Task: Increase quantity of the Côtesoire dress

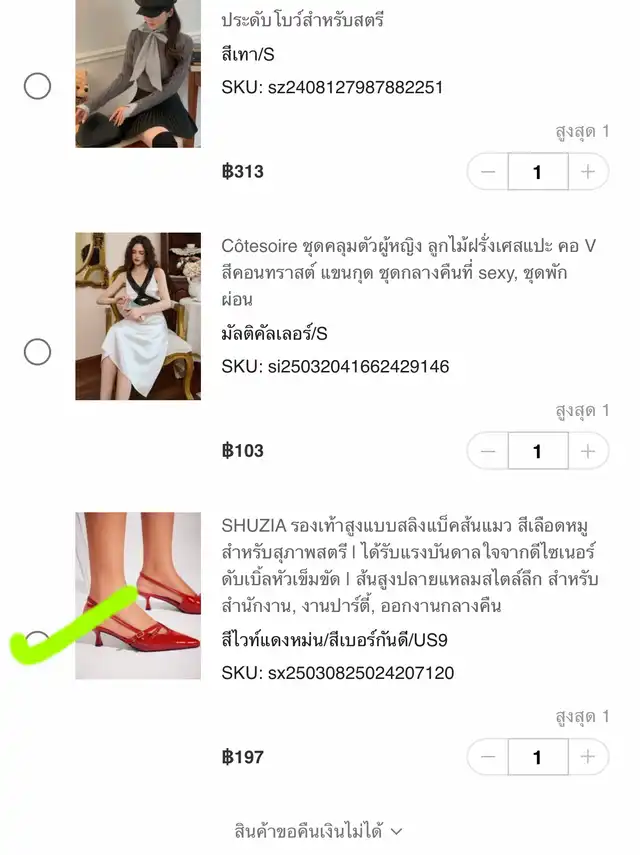Action: pyautogui.click(x=588, y=451)
